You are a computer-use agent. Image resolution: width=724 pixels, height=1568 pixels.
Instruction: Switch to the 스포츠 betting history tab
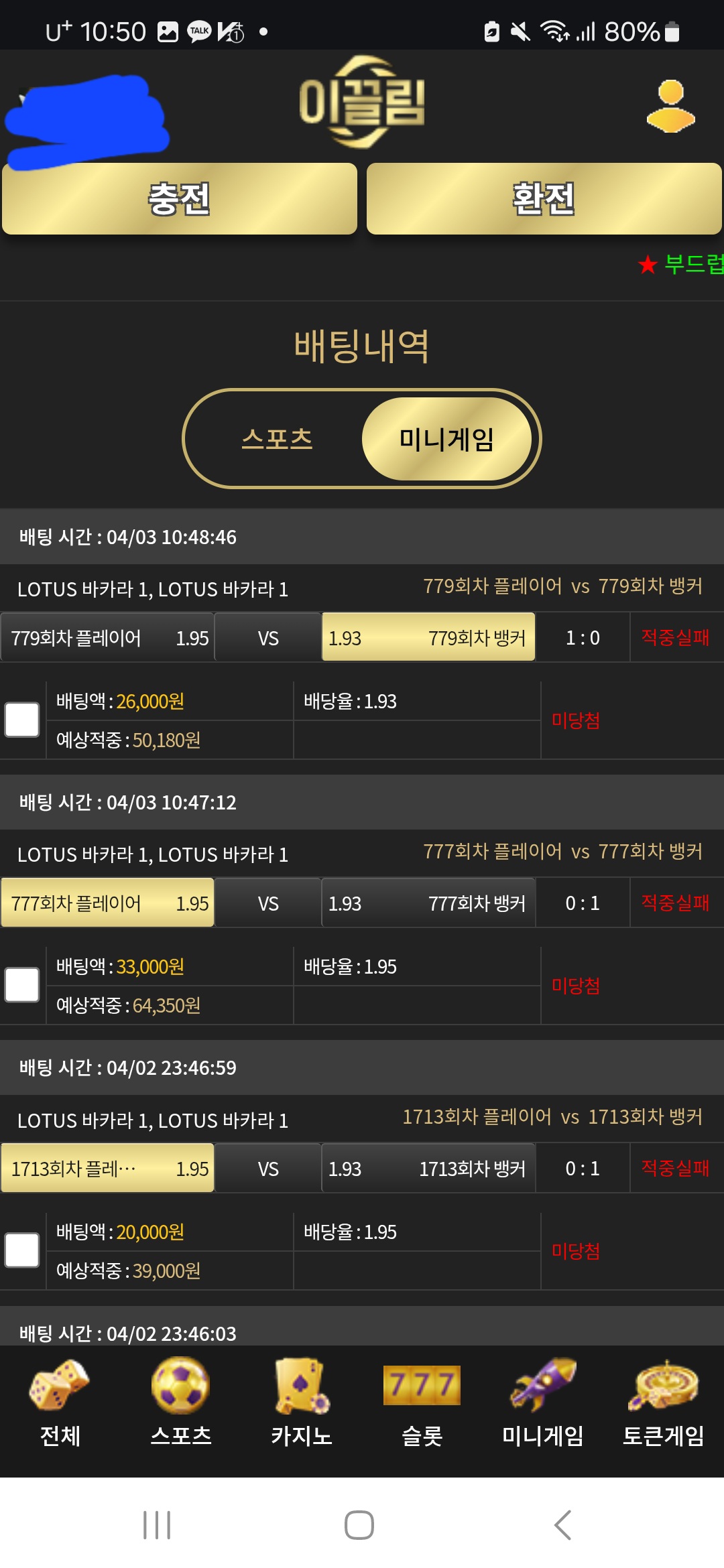point(277,439)
